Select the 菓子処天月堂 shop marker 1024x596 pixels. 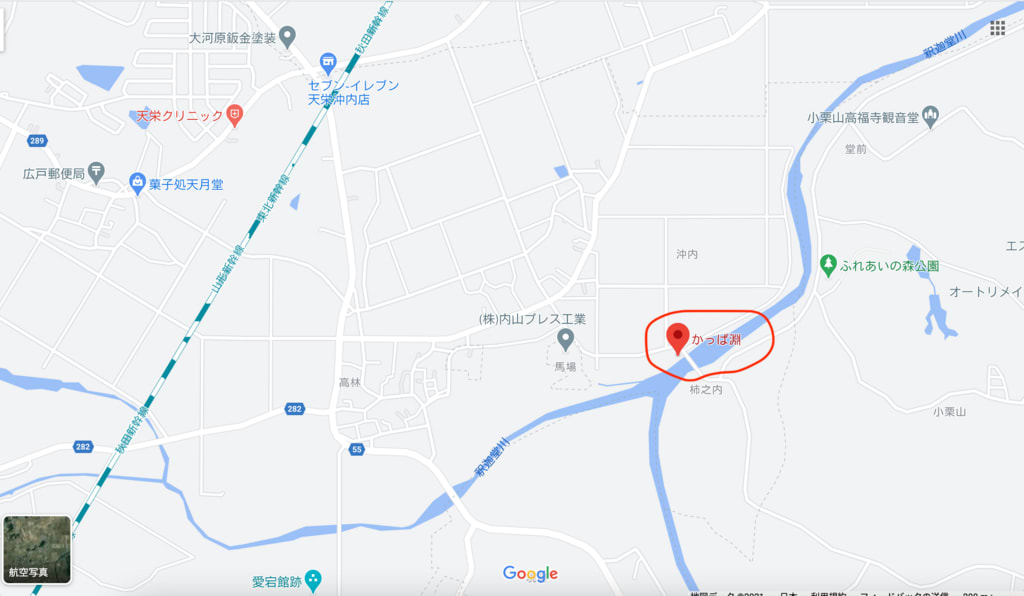pyautogui.click(x=138, y=182)
